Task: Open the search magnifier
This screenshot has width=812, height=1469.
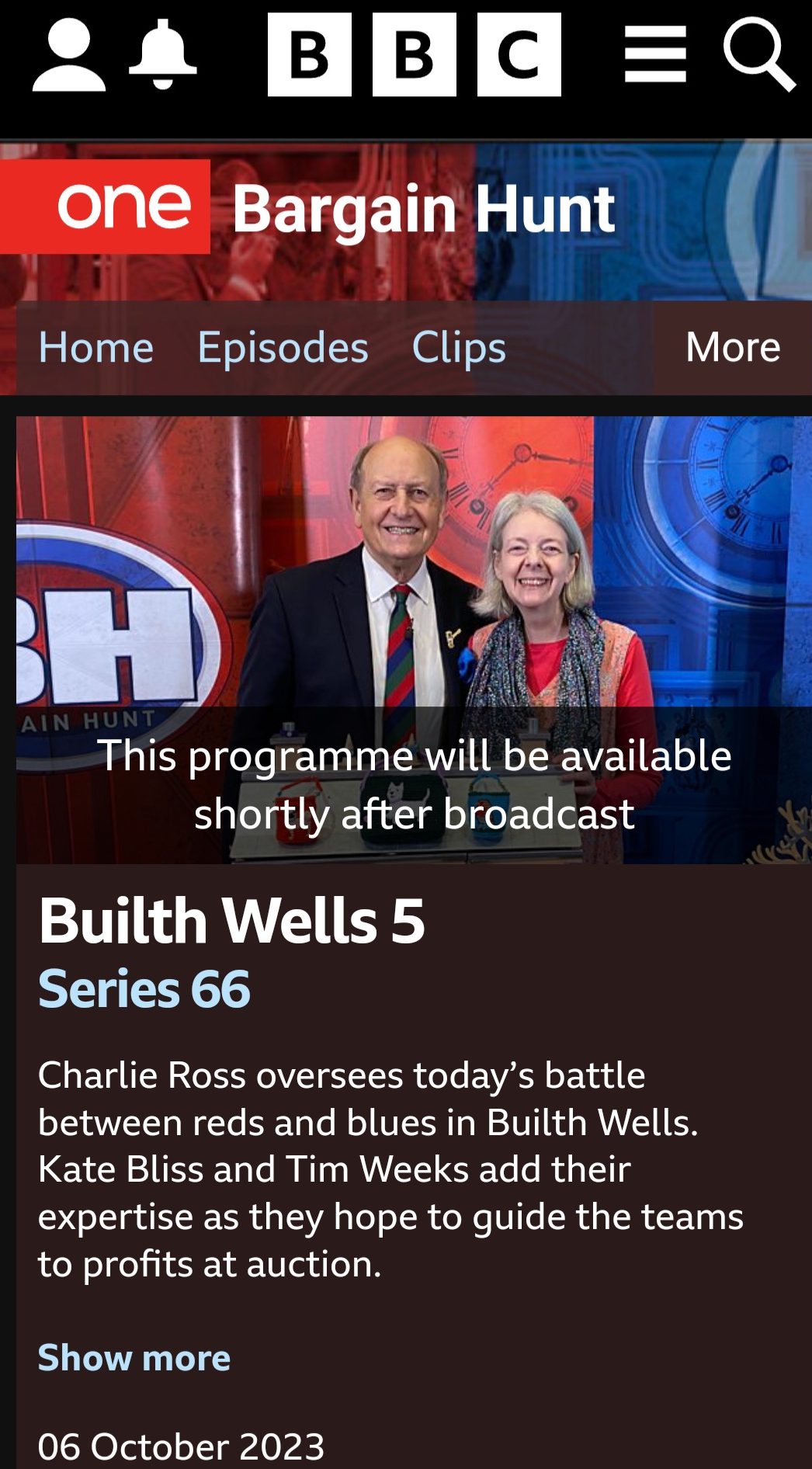Action: [758, 54]
